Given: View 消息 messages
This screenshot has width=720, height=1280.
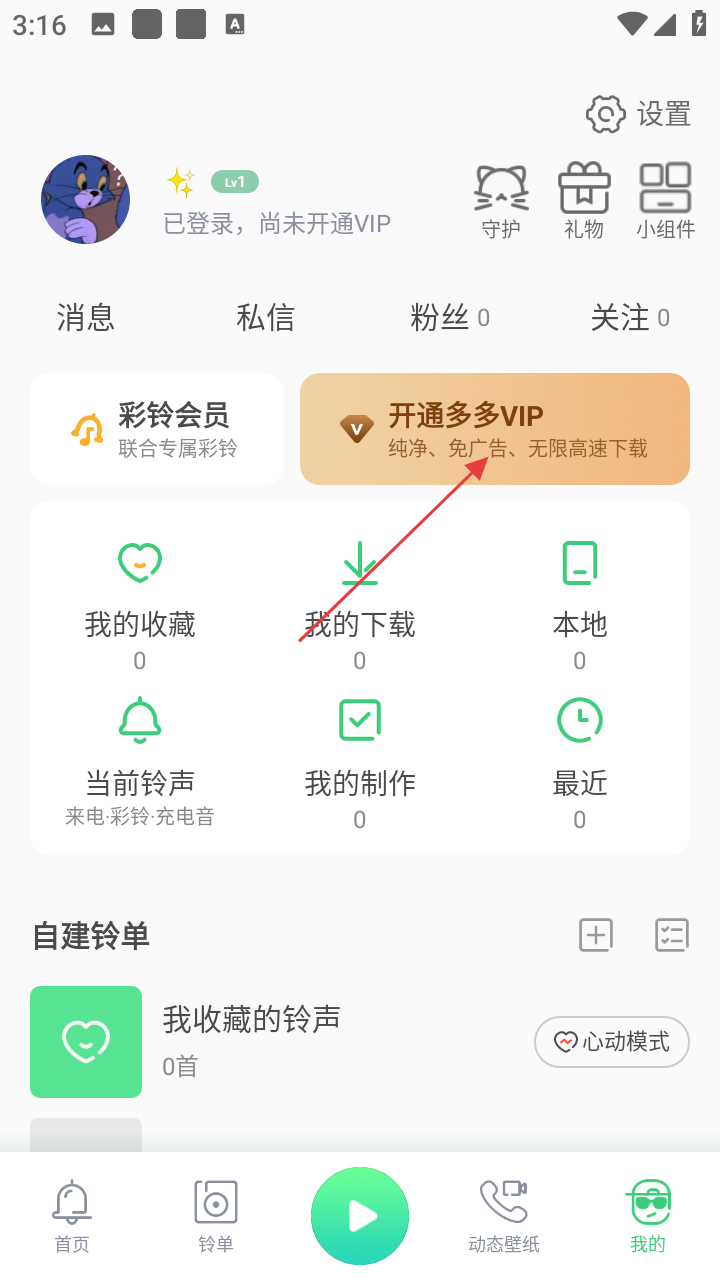Looking at the screenshot, I should point(86,318).
